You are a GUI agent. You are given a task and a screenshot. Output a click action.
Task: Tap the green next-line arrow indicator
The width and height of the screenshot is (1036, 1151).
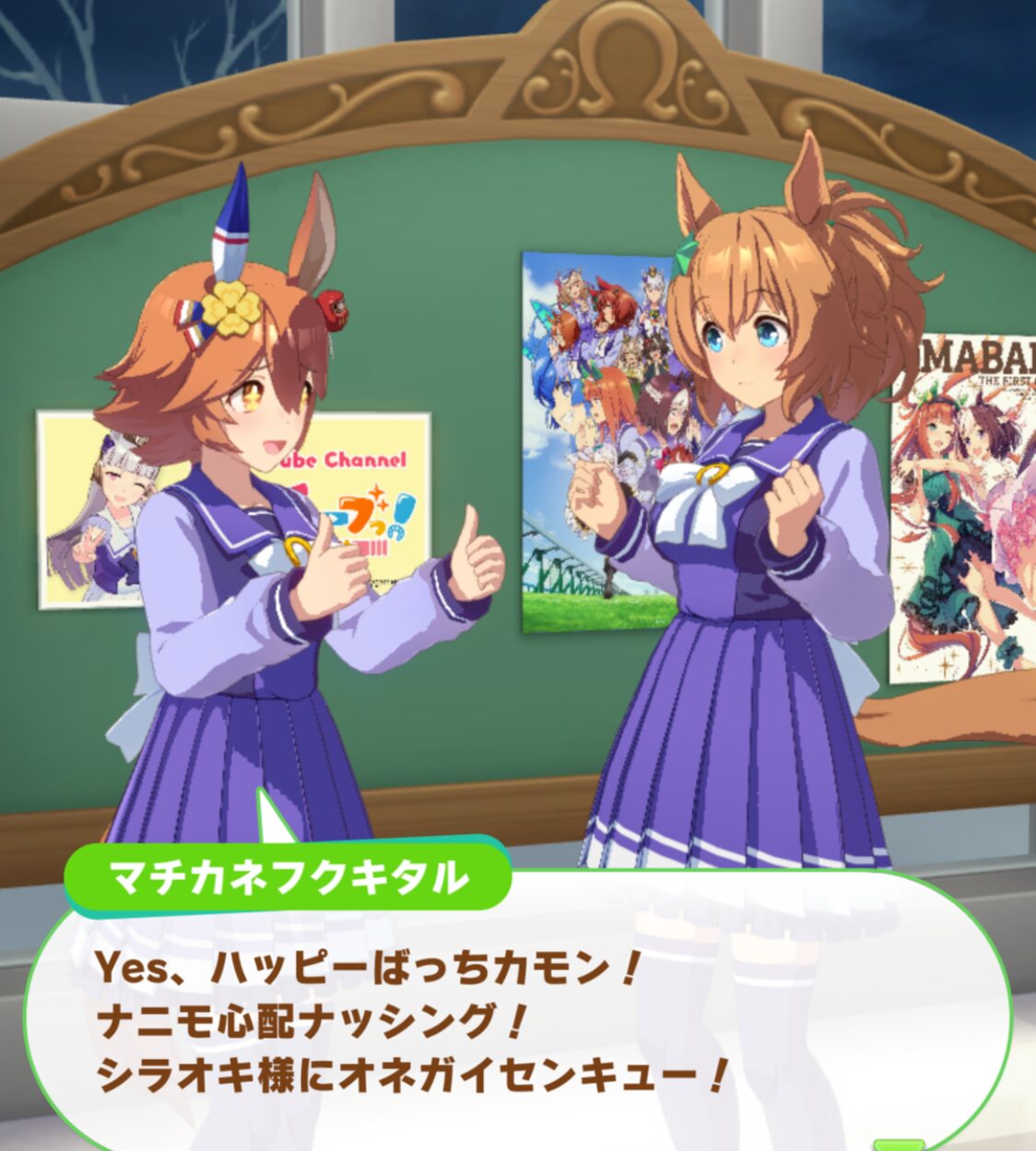(x=898, y=1145)
